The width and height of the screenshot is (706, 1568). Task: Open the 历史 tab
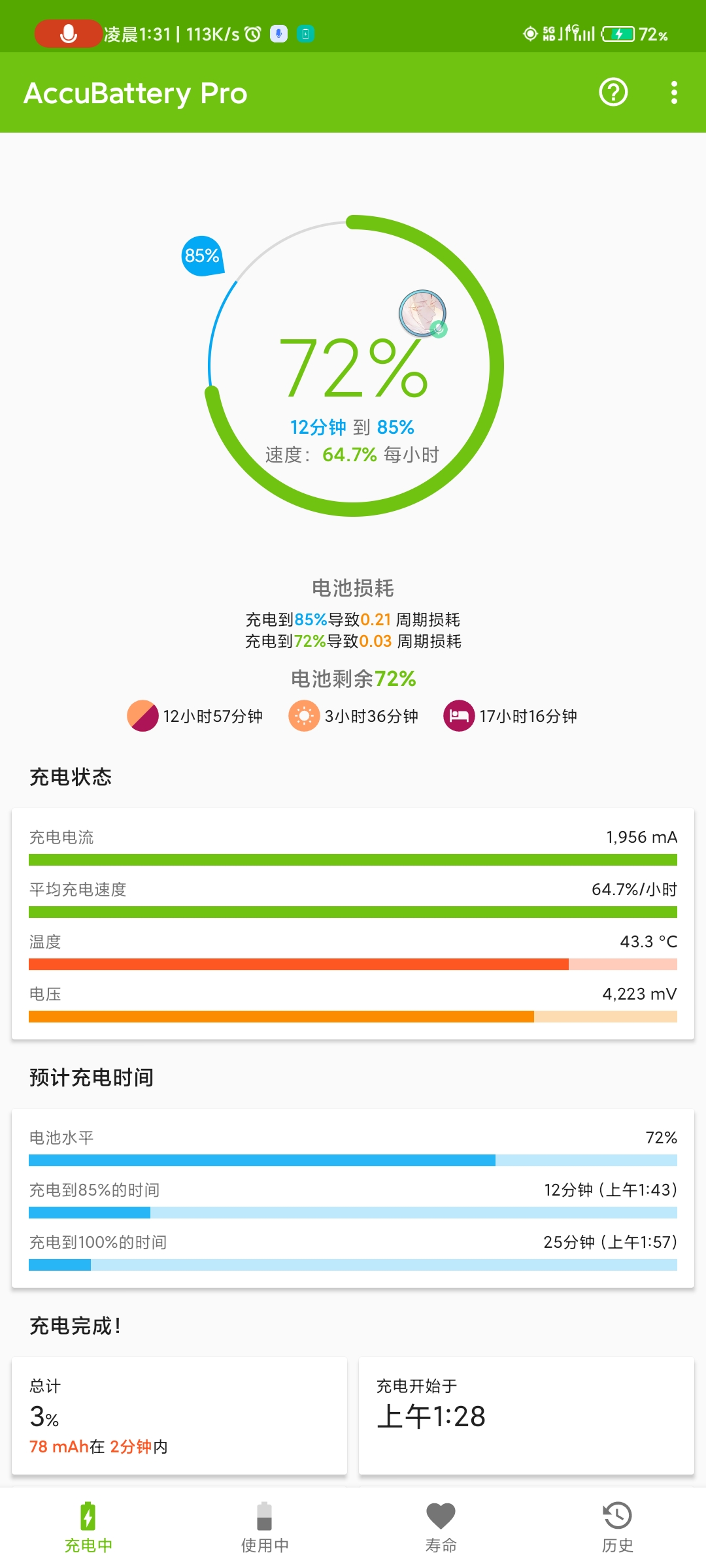[618, 1527]
